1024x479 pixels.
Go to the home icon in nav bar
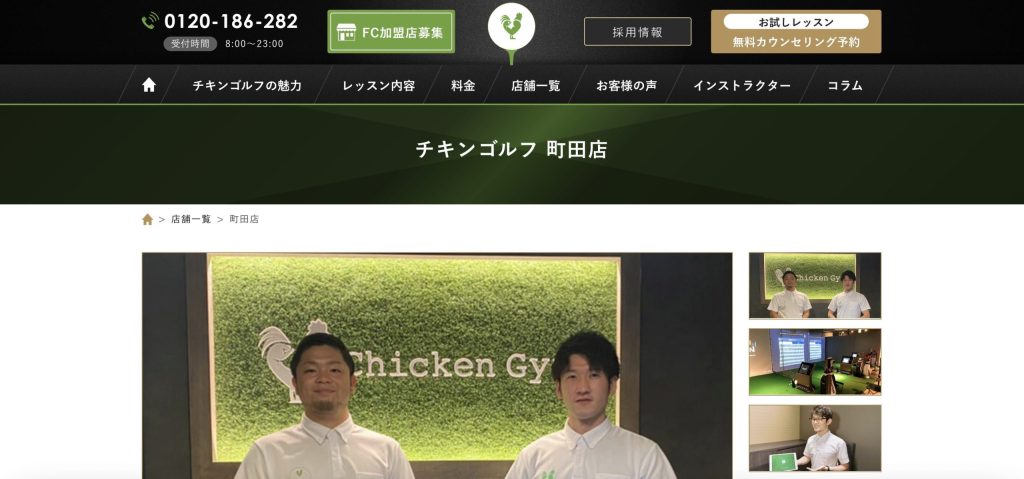(x=149, y=85)
